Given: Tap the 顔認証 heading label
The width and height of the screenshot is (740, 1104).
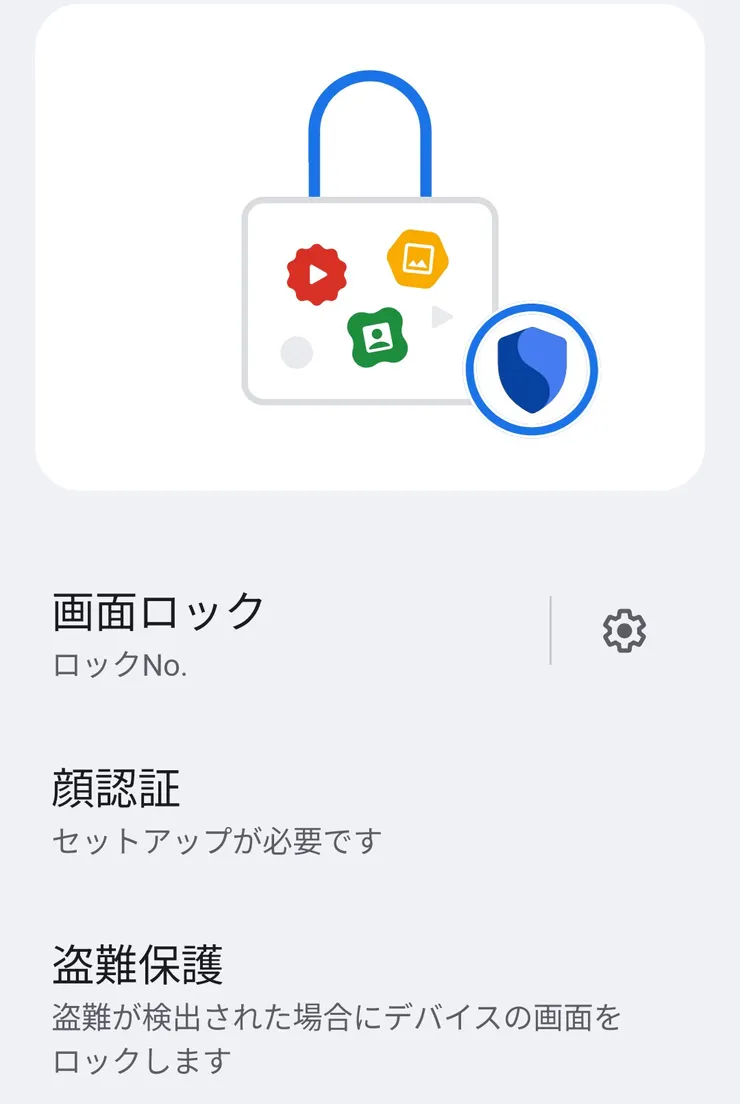Looking at the screenshot, I should click(x=116, y=789).
